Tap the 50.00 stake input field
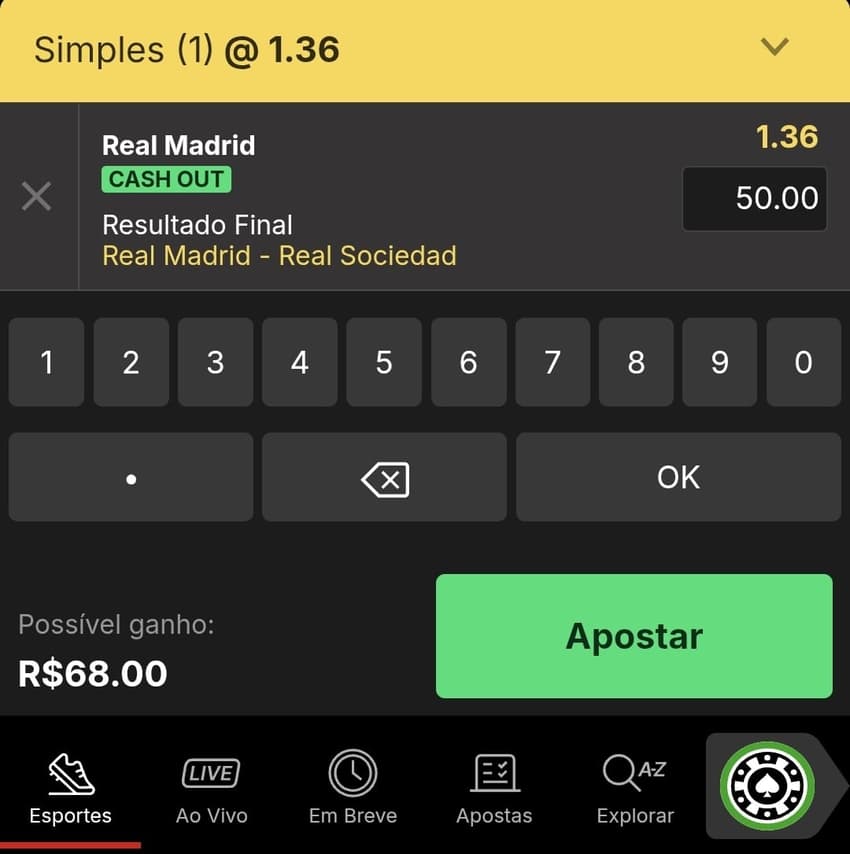This screenshot has width=850, height=854. 754,199
